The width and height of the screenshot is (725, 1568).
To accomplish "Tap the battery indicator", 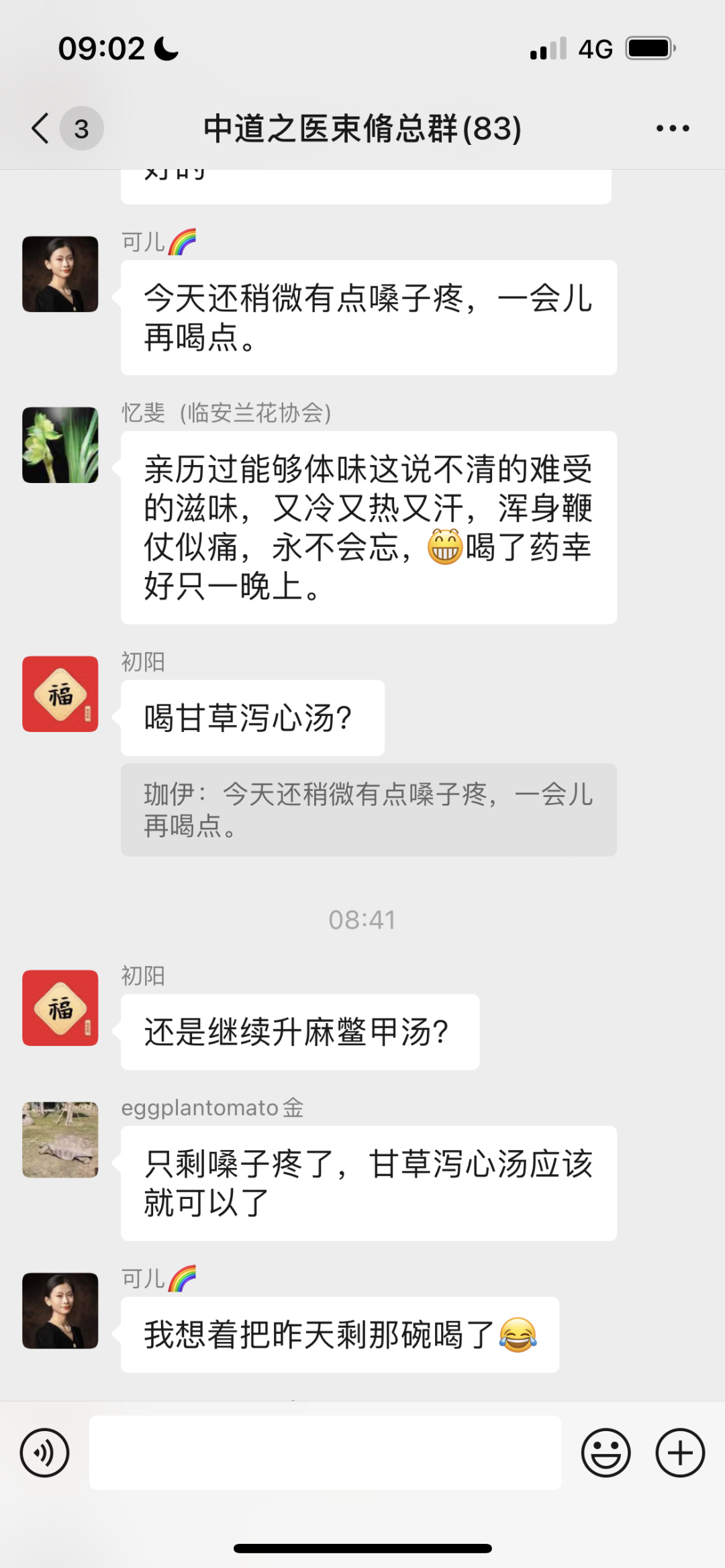I will click(x=648, y=47).
